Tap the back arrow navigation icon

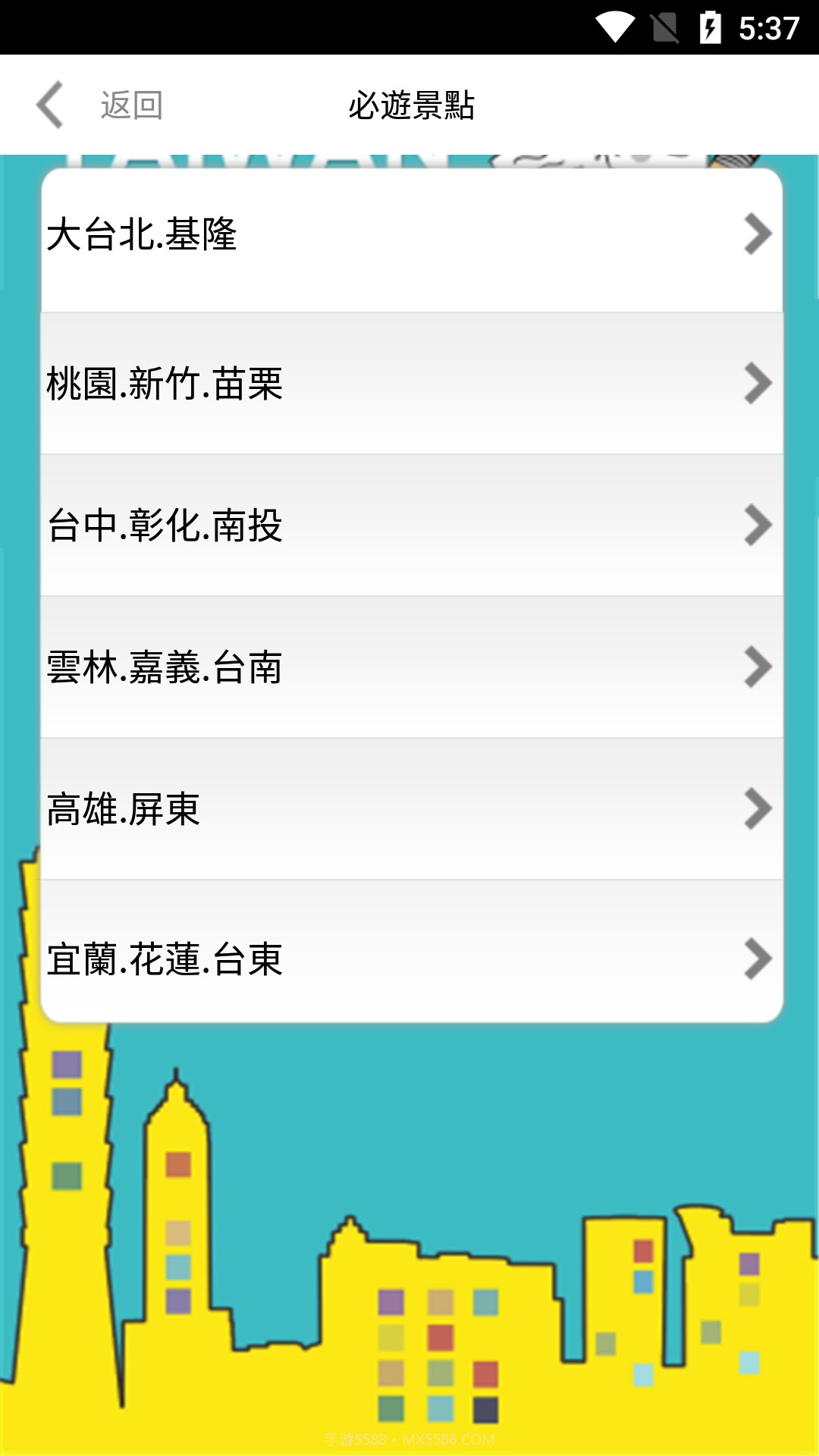[50, 104]
